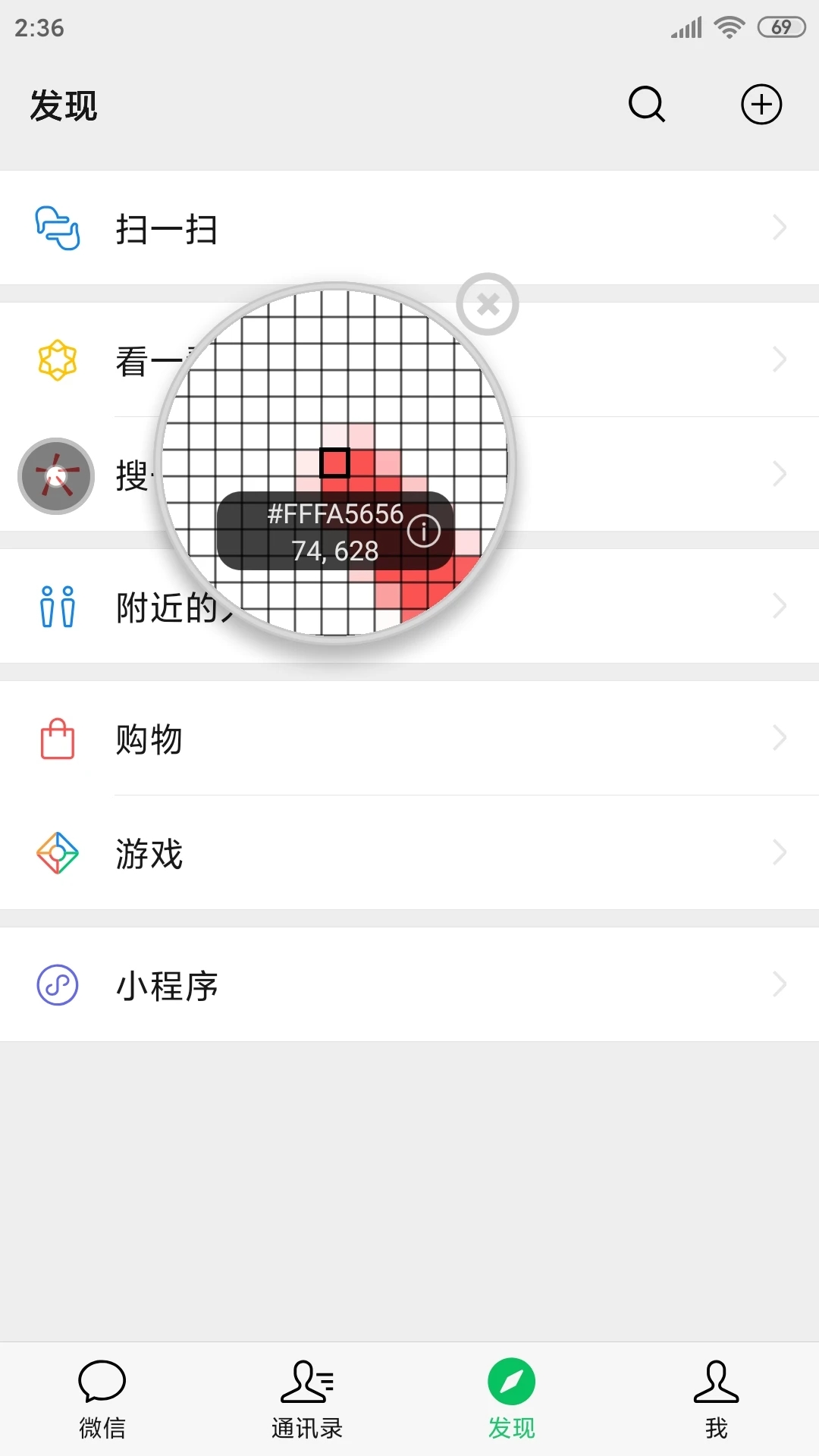Image resolution: width=819 pixels, height=1456 pixels.
Task: Toggle the pixel selection square in the magnifier
Action: [x=334, y=461]
